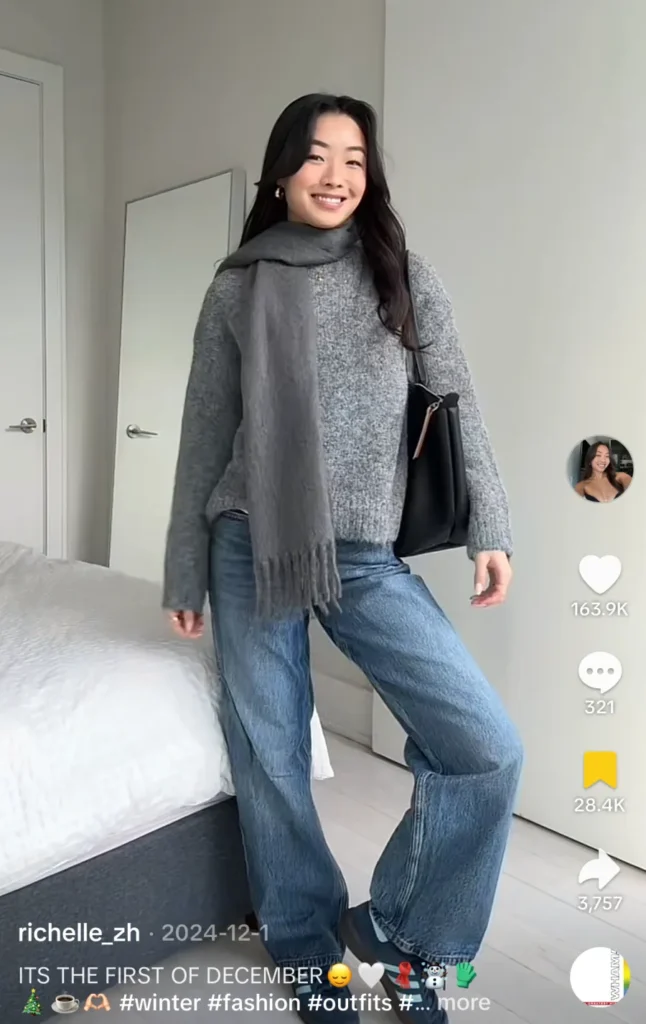Screen dimensions: 646x1024
Task: Expand the caption with 'more'
Action: pos(463,1002)
